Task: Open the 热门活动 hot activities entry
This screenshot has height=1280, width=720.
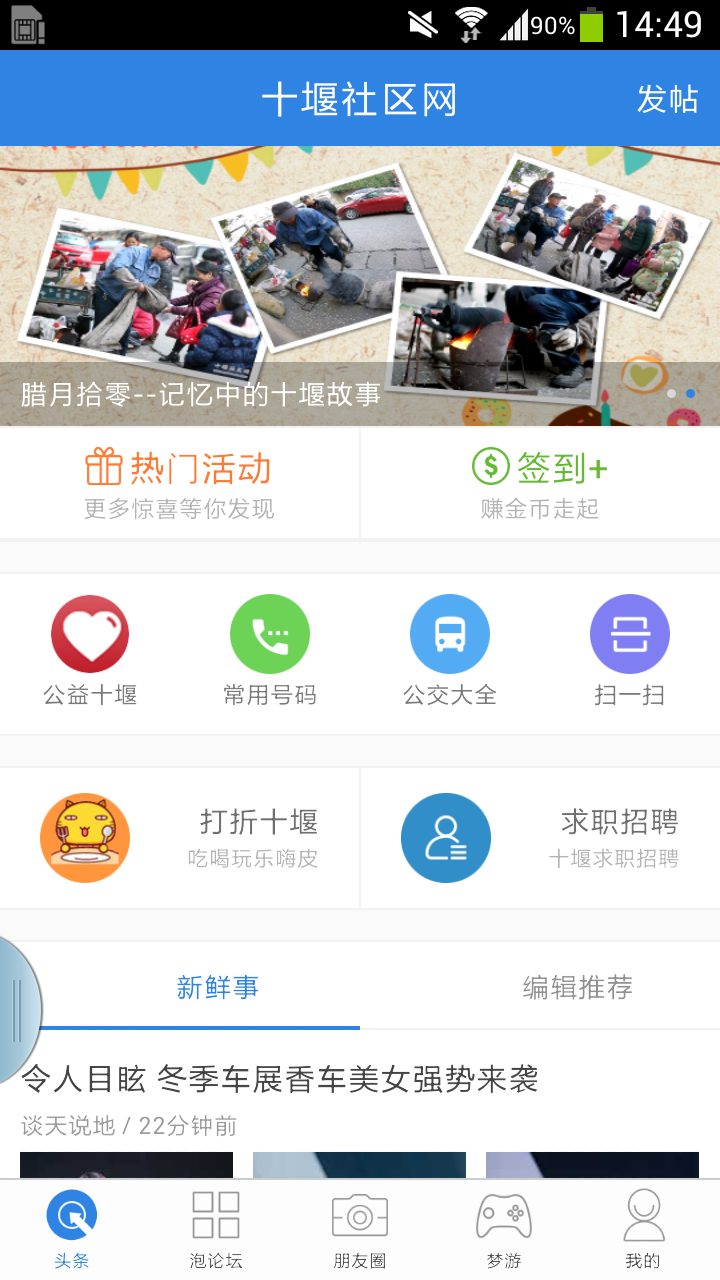Action: coord(178,482)
